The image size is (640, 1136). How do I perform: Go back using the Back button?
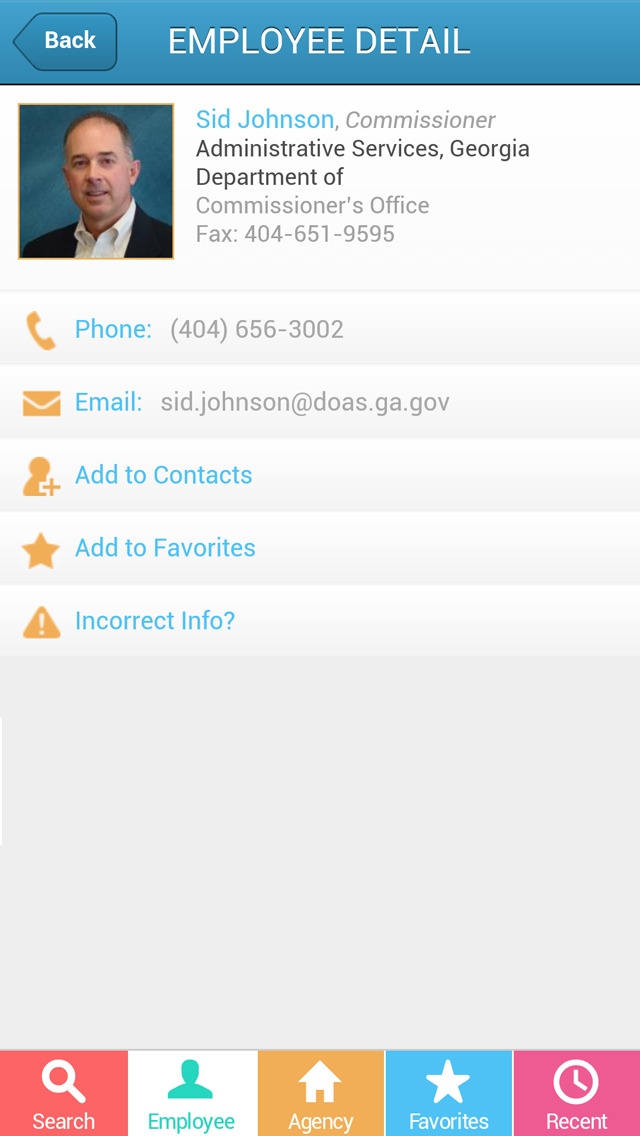pos(65,41)
